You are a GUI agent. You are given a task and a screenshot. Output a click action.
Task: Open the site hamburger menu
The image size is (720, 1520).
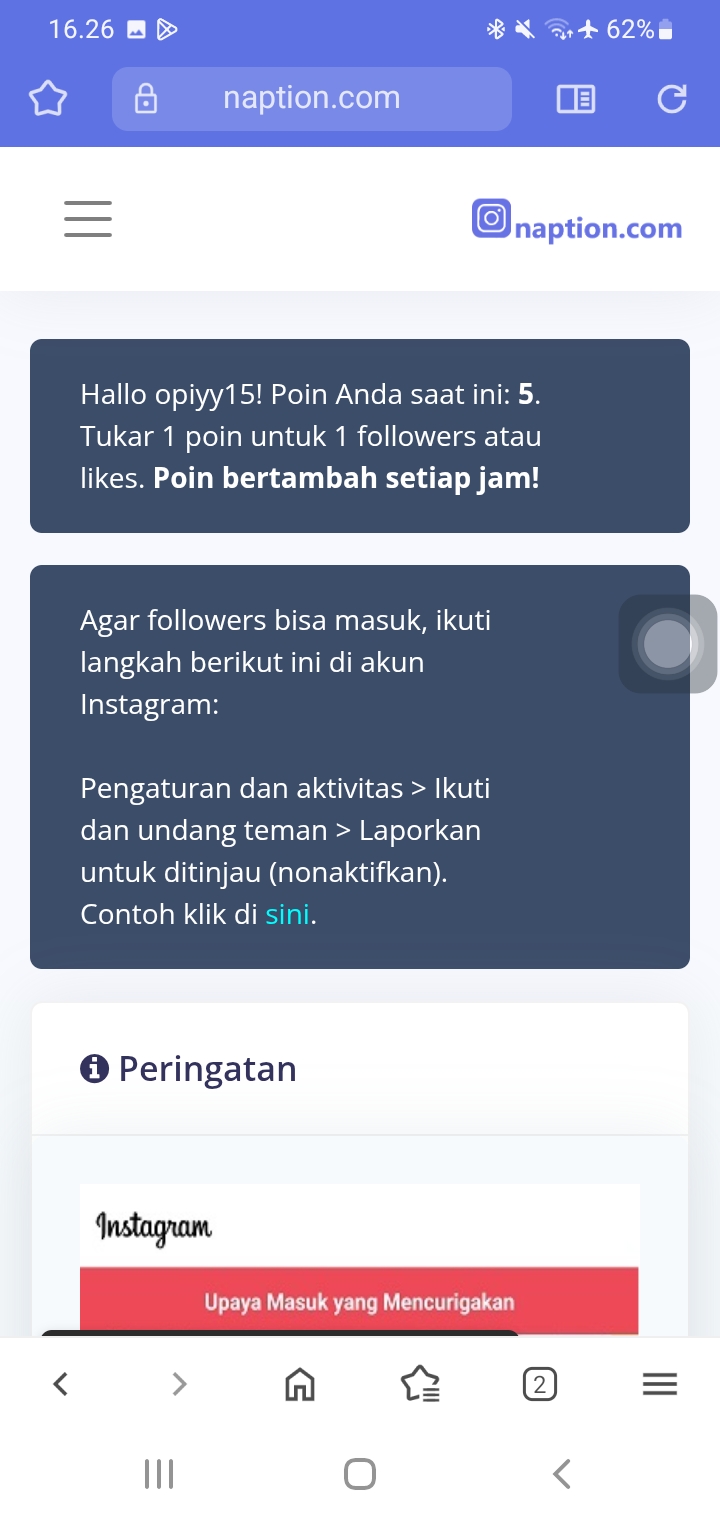(88, 219)
